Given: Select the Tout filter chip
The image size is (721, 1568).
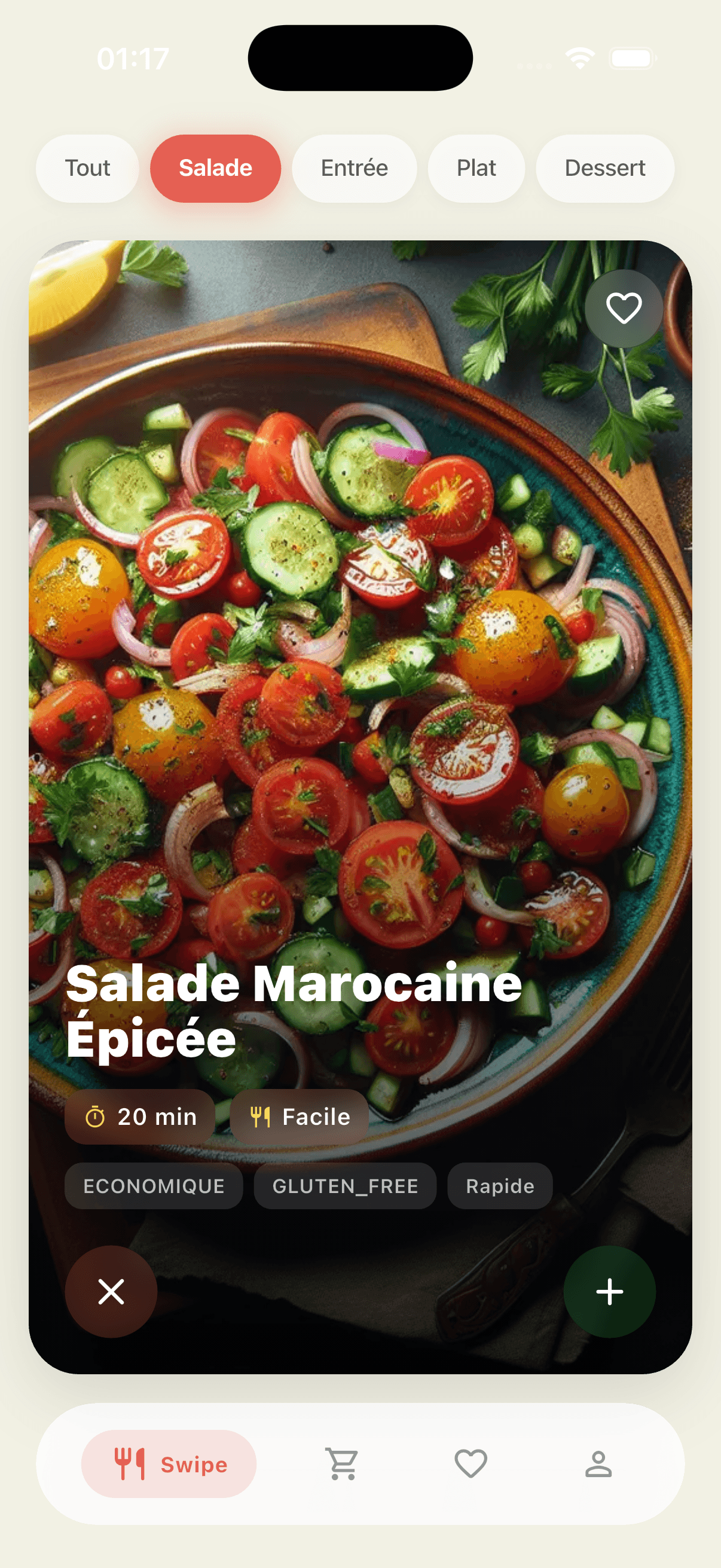Looking at the screenshot, I should click(x=87, y=168).
